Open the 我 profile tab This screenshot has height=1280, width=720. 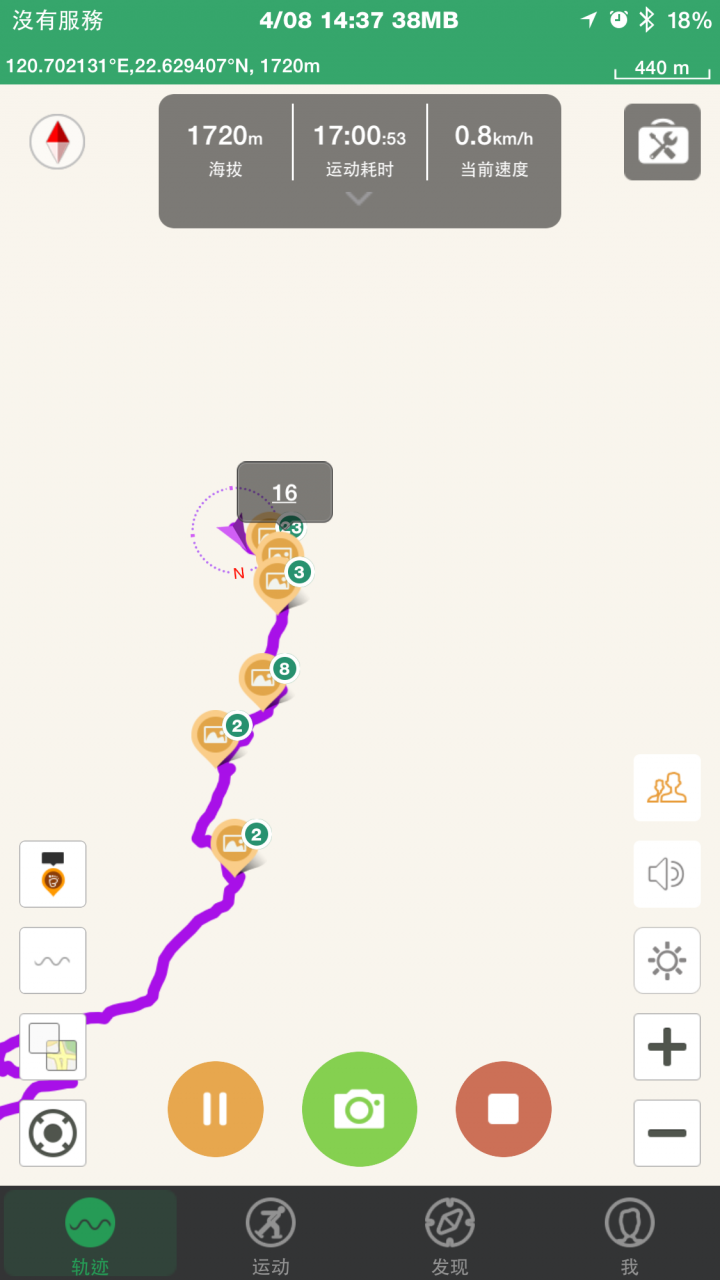[x=630, y=1236]
